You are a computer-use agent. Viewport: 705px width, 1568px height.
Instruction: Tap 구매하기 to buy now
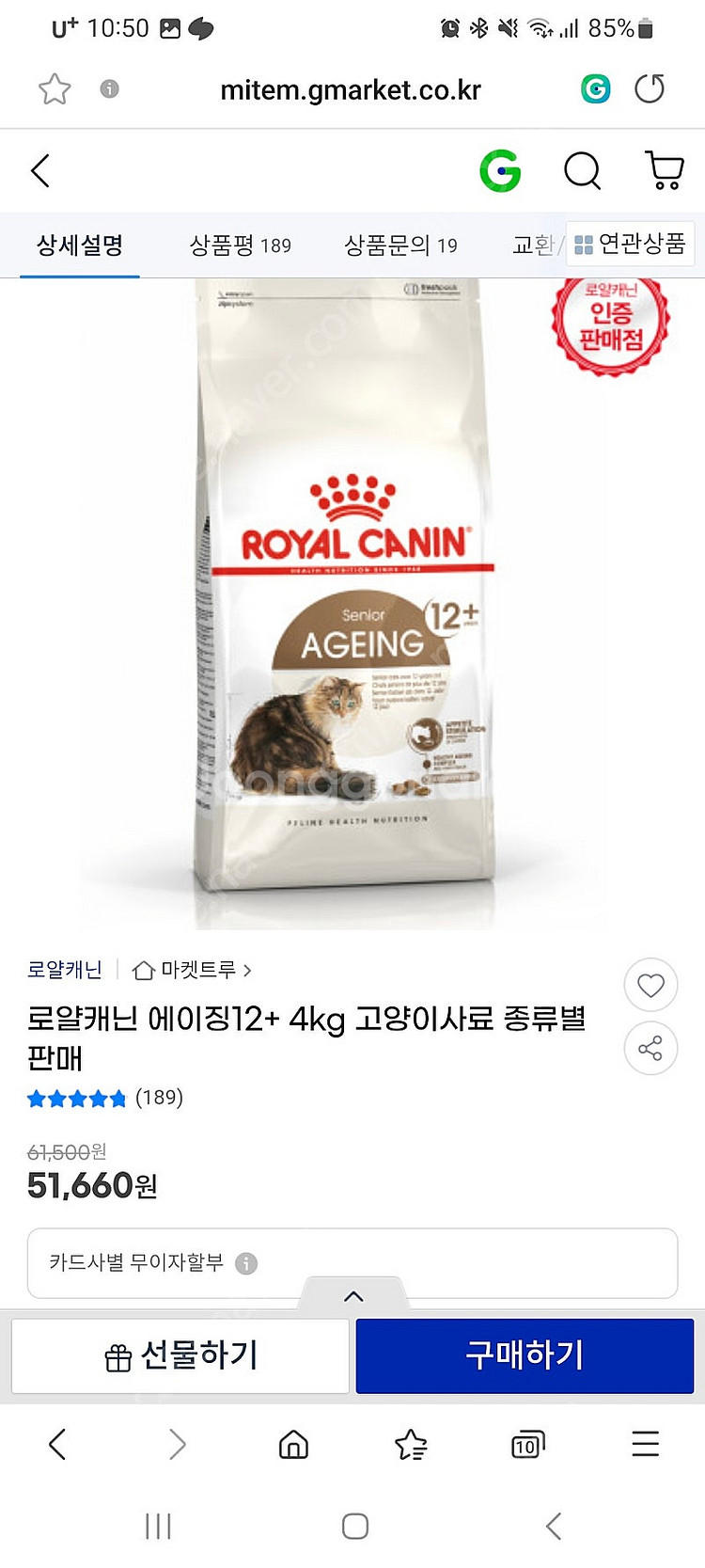[x=525, y=1355]
